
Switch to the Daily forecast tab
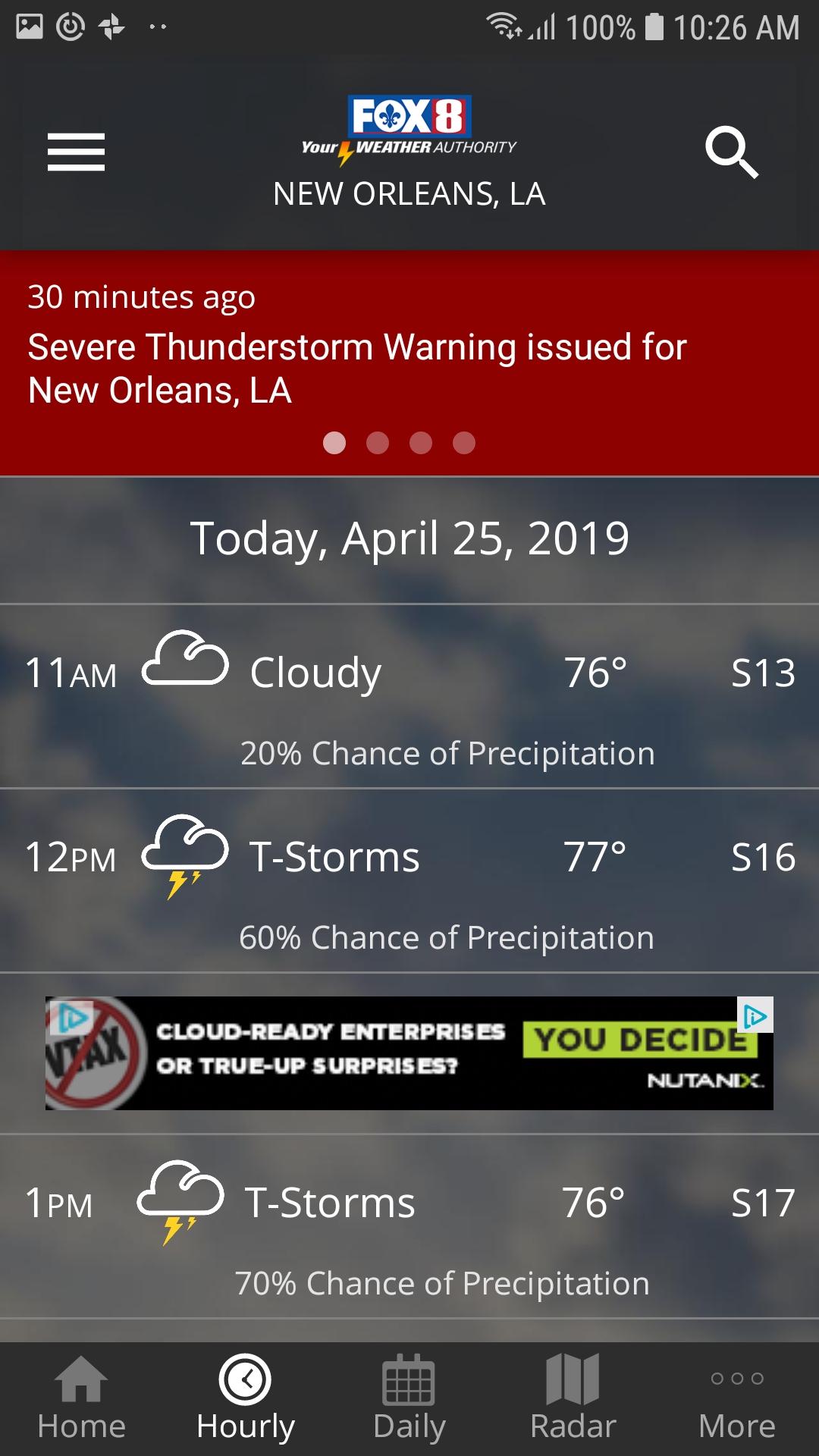click(x=409, y=1400)
